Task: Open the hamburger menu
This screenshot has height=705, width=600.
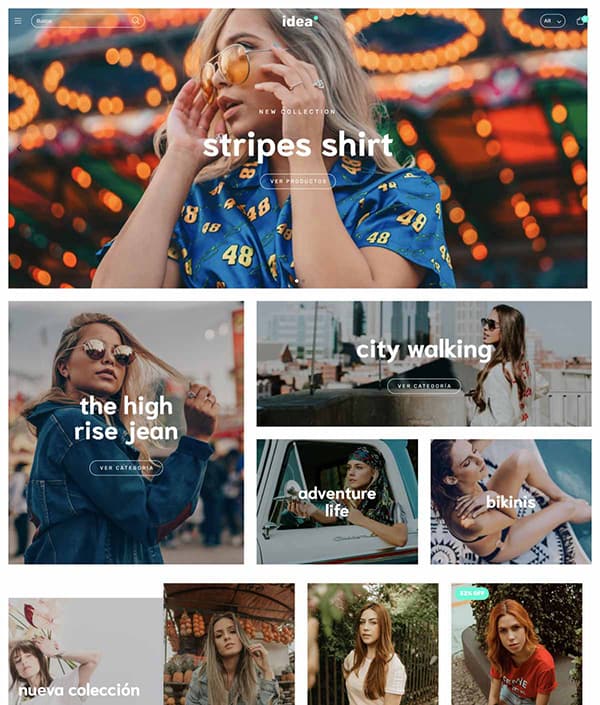Action: click(x=17, y=21)
